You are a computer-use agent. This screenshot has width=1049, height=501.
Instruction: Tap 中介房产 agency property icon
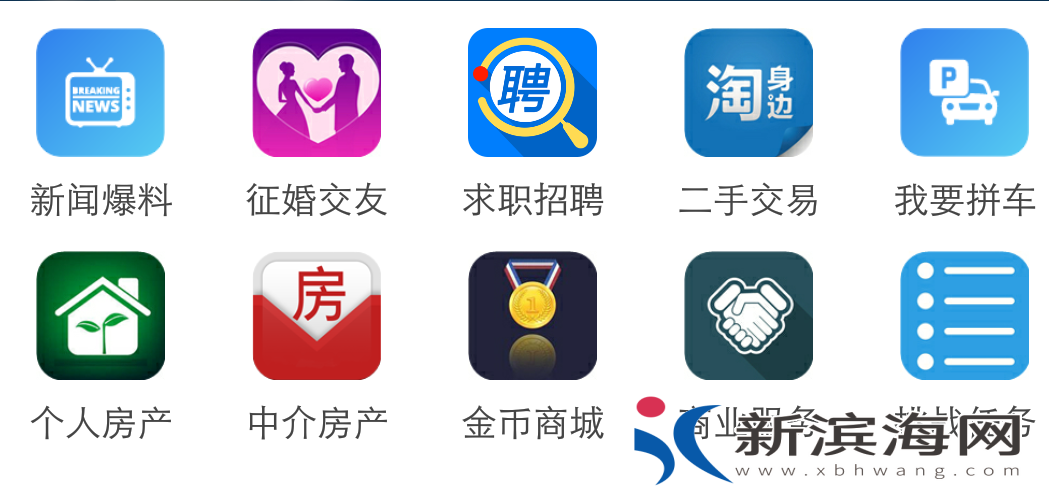click(x=316, y=316)
